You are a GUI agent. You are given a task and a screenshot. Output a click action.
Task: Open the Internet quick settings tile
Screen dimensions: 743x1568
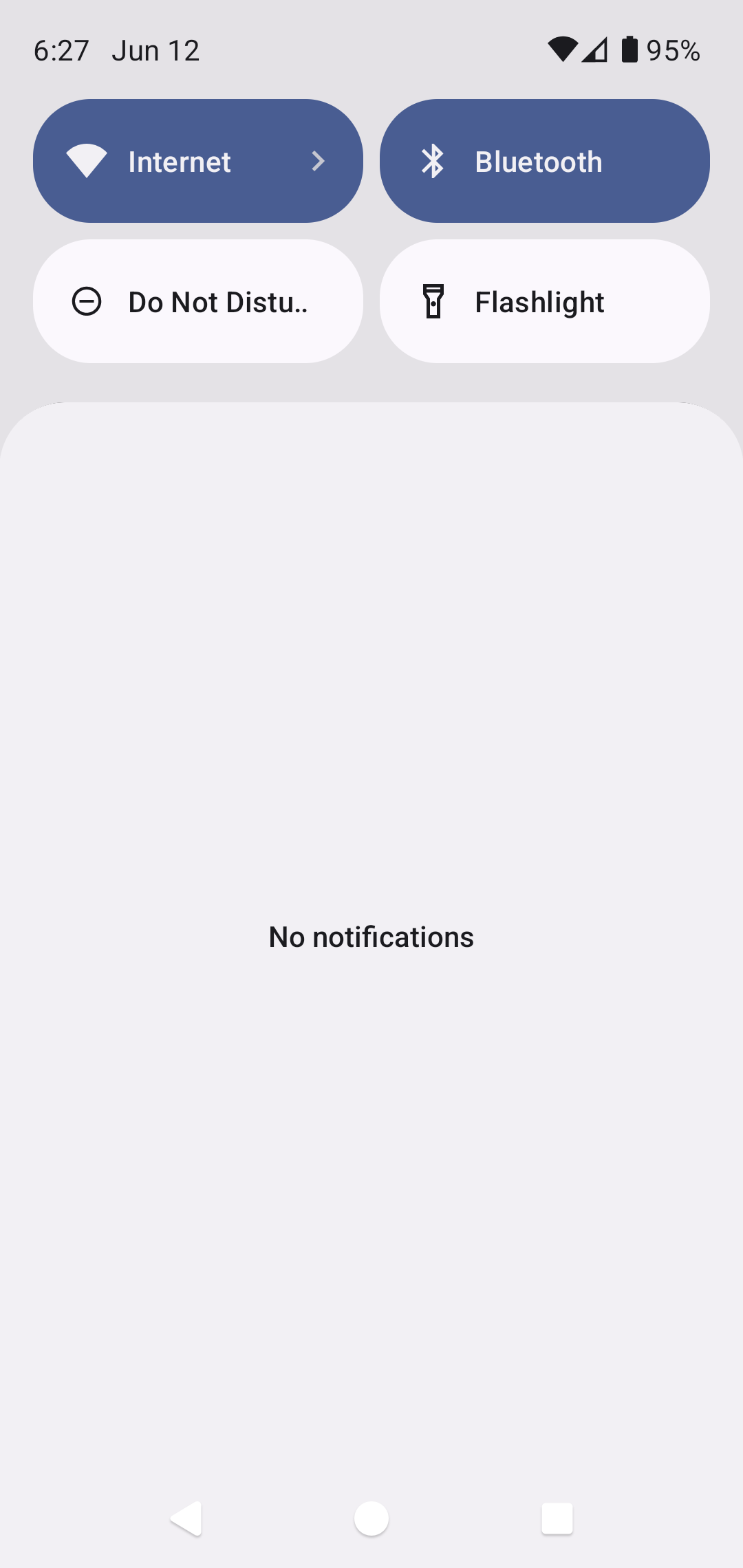(198, 161)
